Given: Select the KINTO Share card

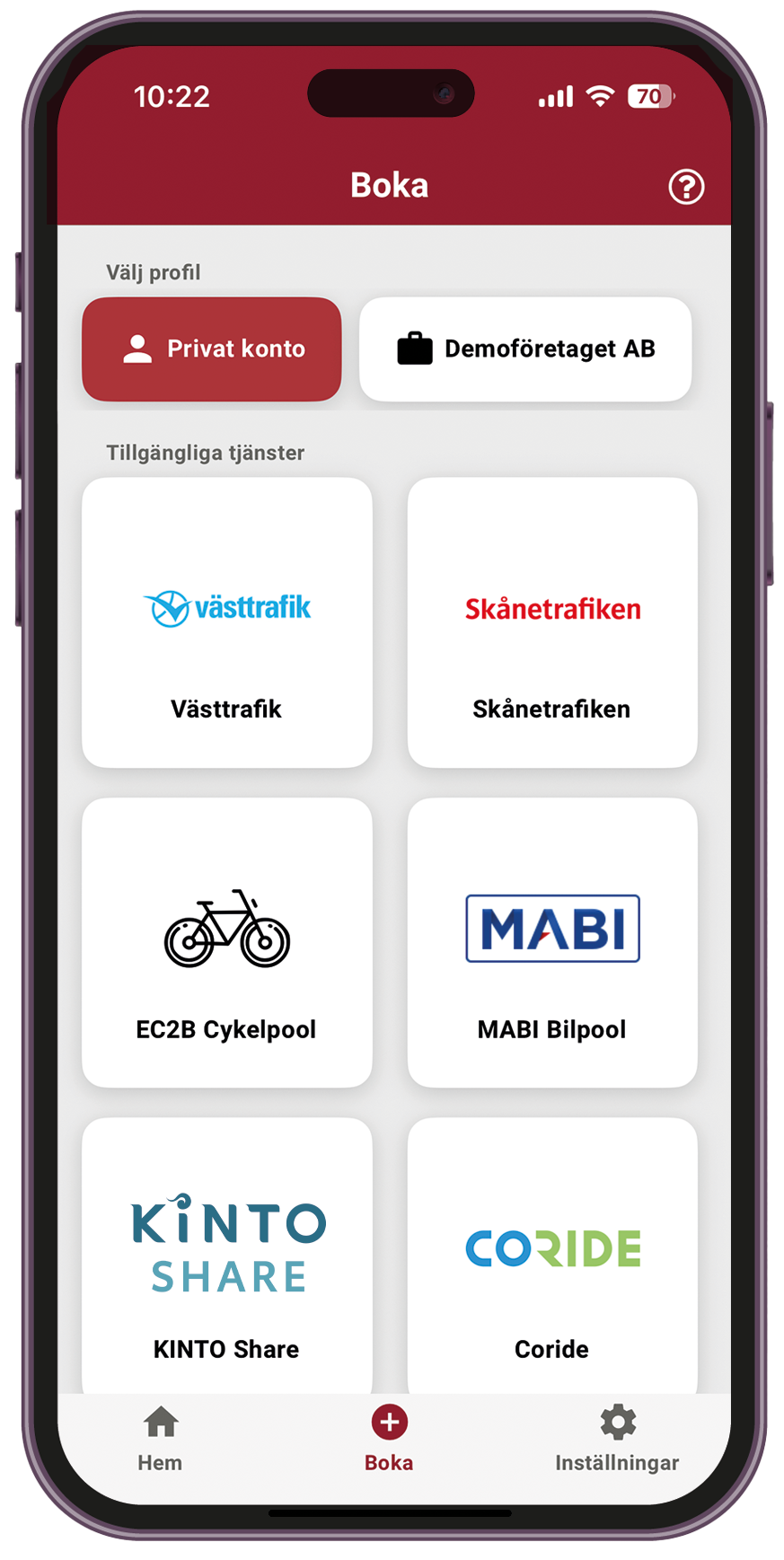Looking at the screenshot, I should [227, 1256].
